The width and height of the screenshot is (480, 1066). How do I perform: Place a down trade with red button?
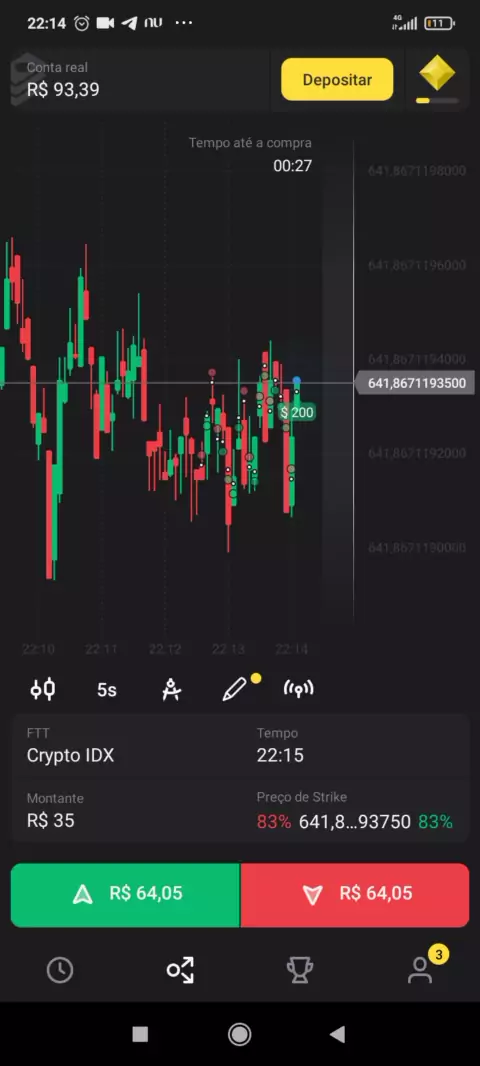click(x=355, y=895)
